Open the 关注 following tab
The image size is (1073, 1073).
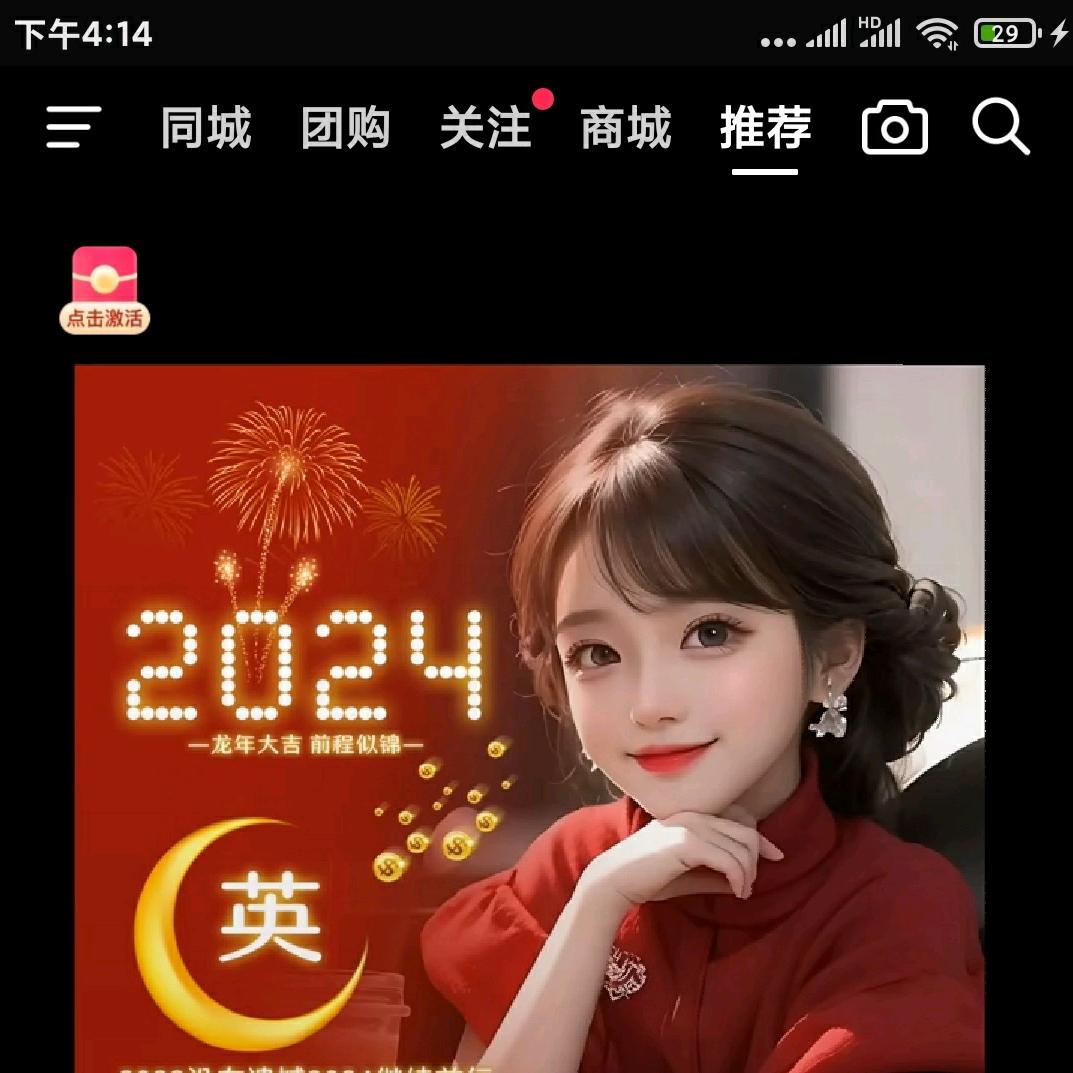485,127
